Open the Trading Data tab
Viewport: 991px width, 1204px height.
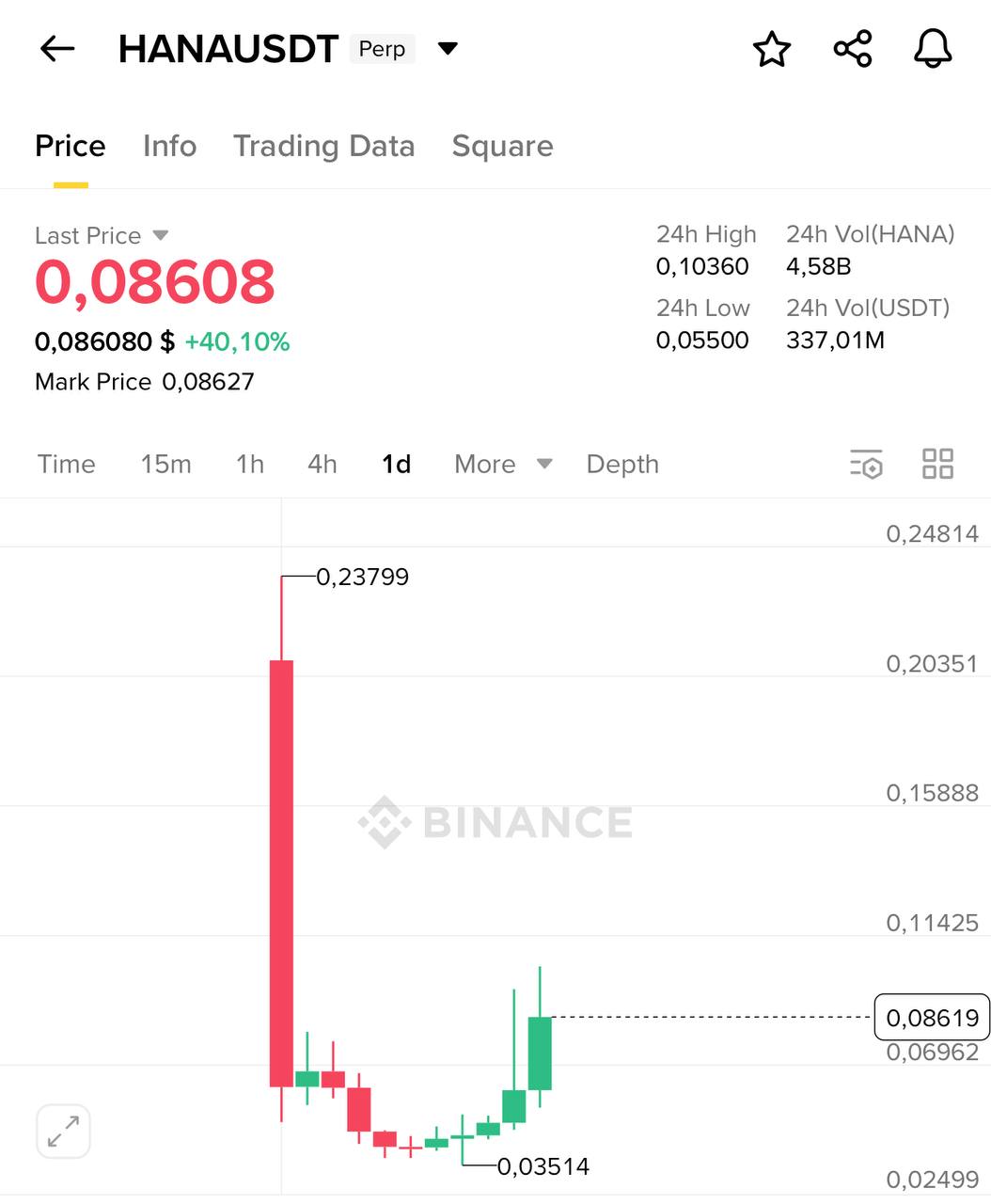pyautogui.click(x=323, y=146)
